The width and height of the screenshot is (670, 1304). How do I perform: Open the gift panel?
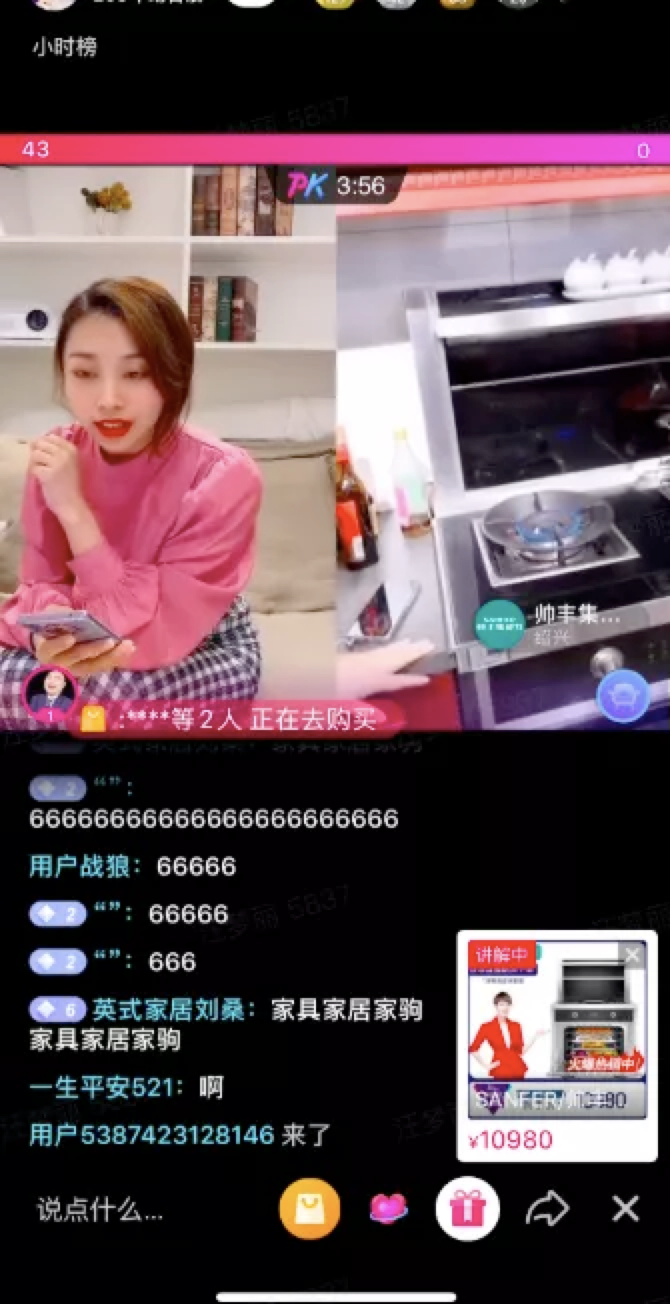click(467, 1209)
